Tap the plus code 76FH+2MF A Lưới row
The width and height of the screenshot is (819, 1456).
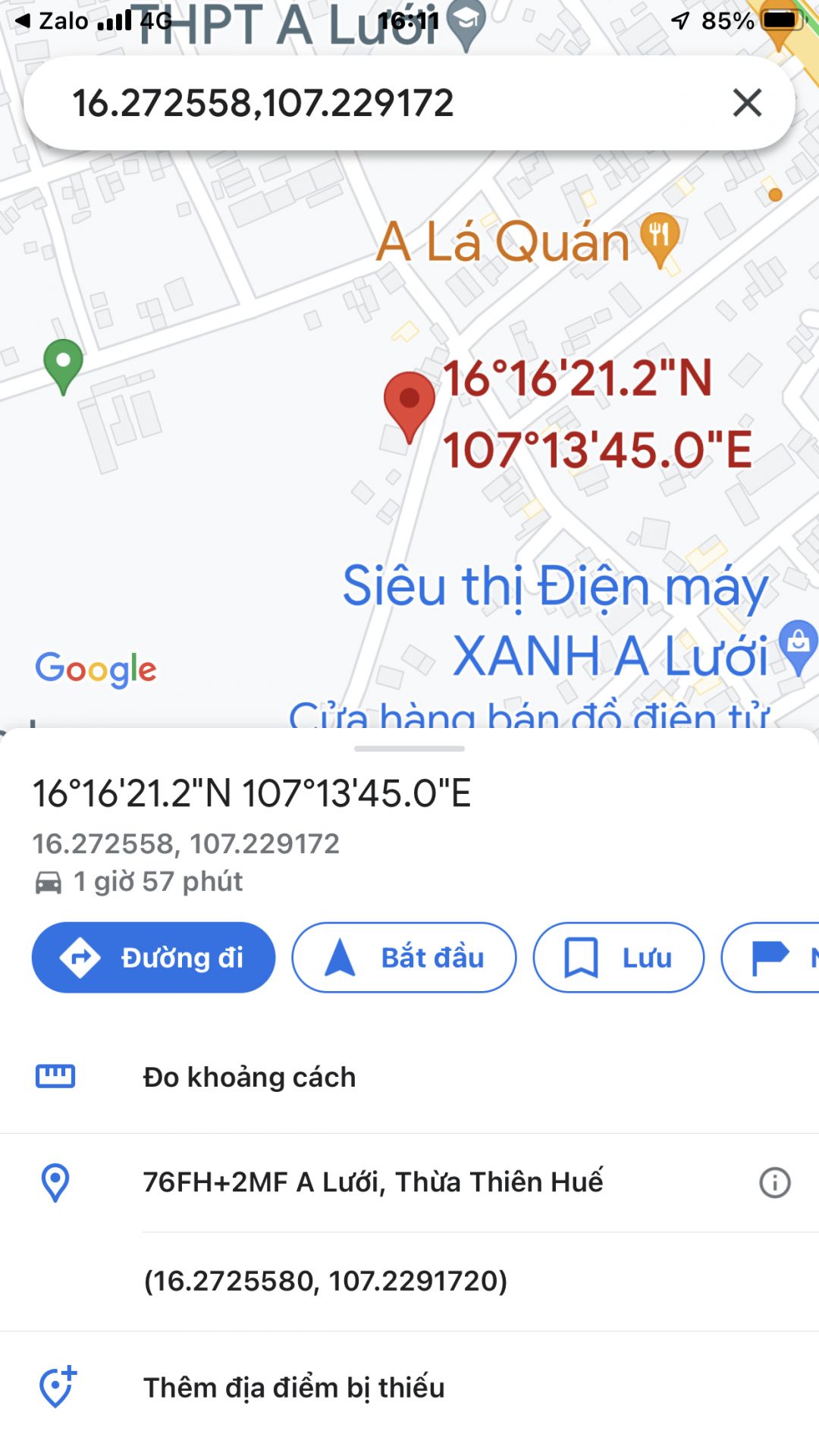(x=373, y=1181)
